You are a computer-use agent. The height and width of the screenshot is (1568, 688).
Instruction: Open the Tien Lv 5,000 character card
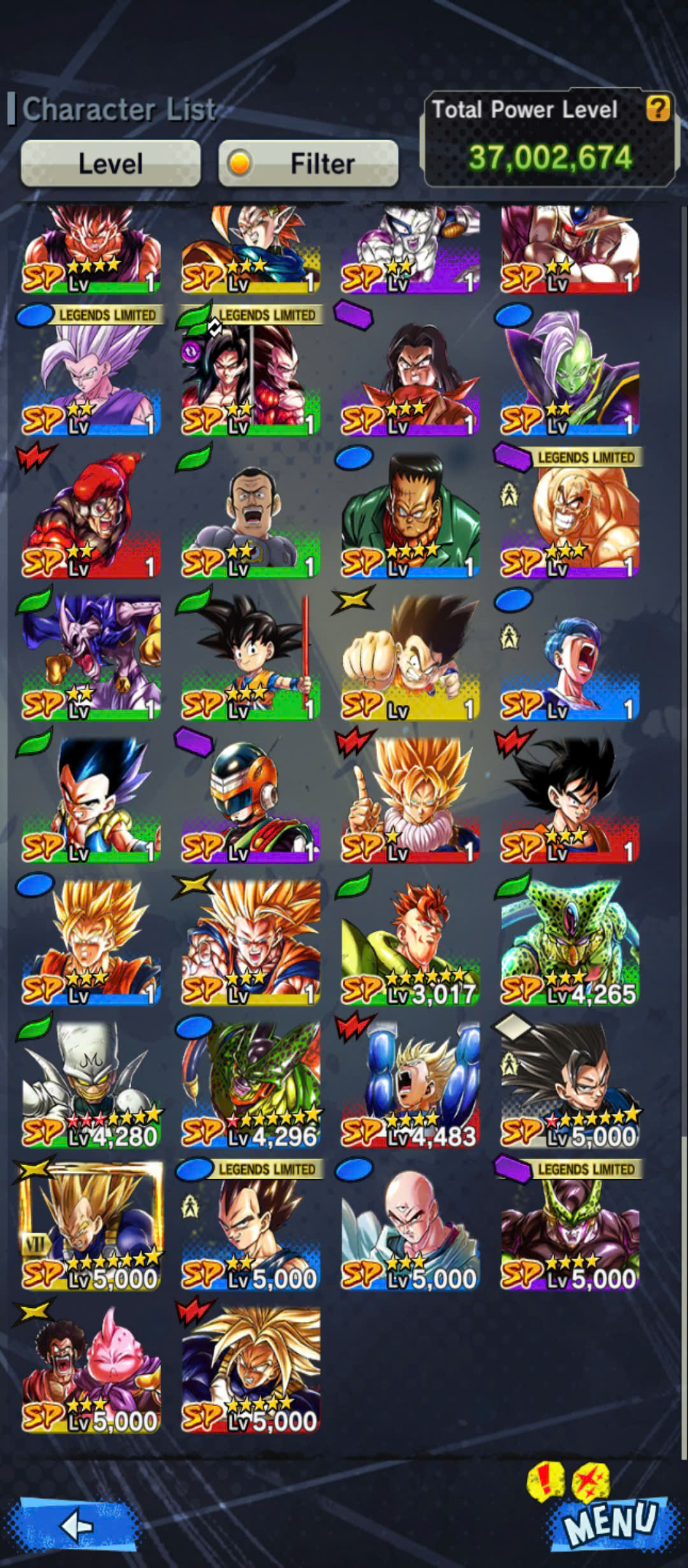(x=410, y=1226)
